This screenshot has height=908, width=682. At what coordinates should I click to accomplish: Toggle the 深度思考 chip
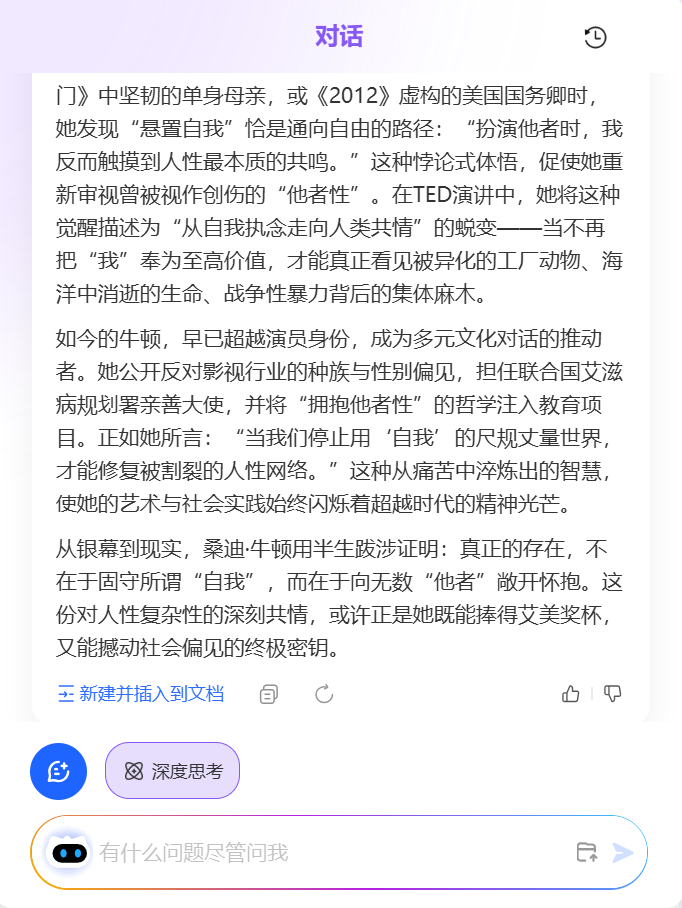pyautogui.click(x=172, y=771)
